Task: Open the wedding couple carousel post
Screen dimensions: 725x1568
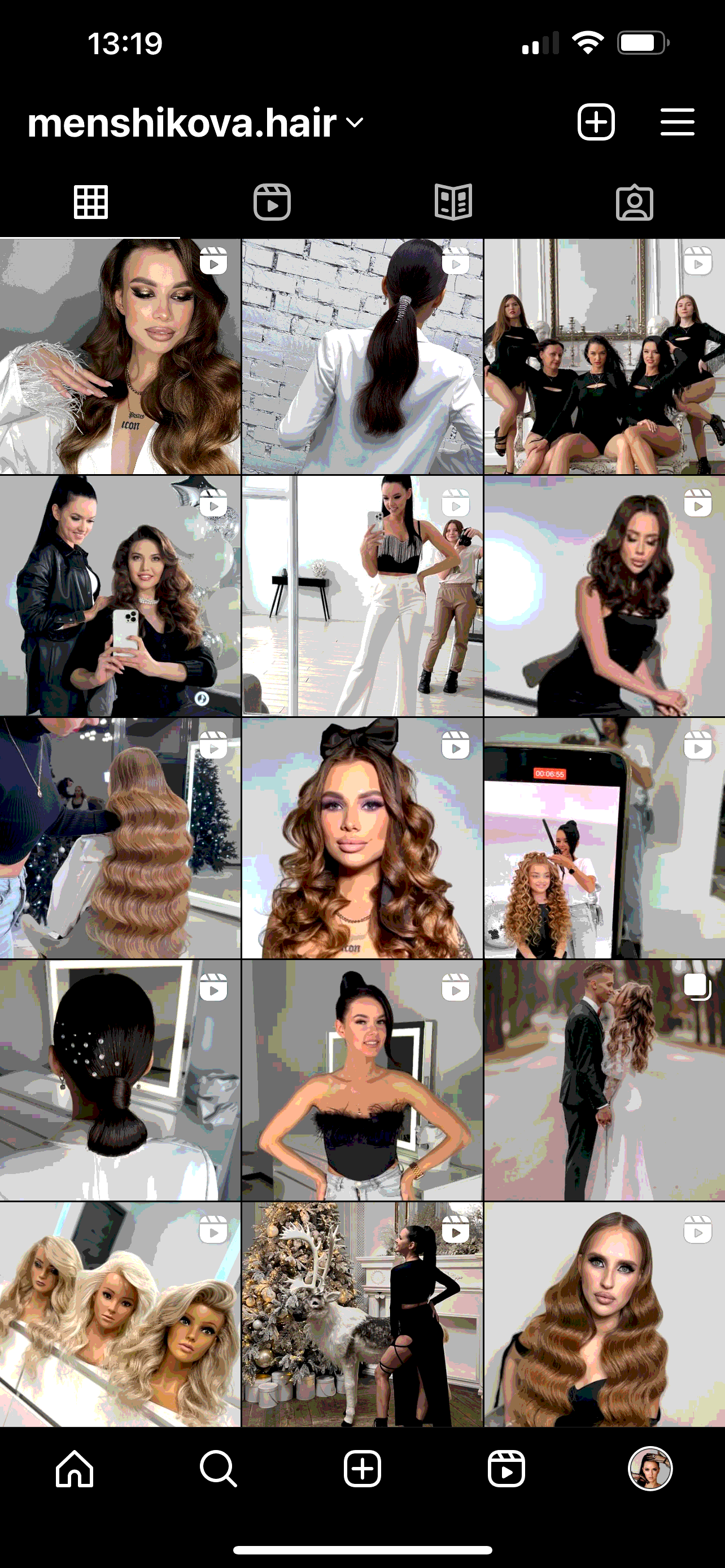Action: [604, 1080]
